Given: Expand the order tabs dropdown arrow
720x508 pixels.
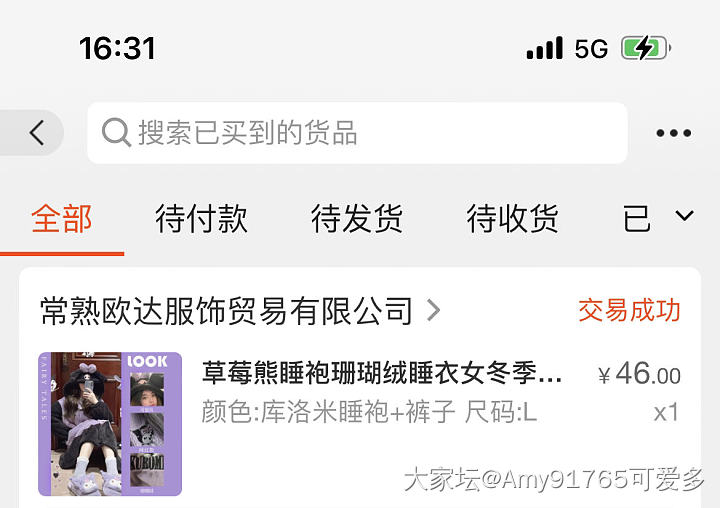Looking at the screenshot, I should point(685,217).
